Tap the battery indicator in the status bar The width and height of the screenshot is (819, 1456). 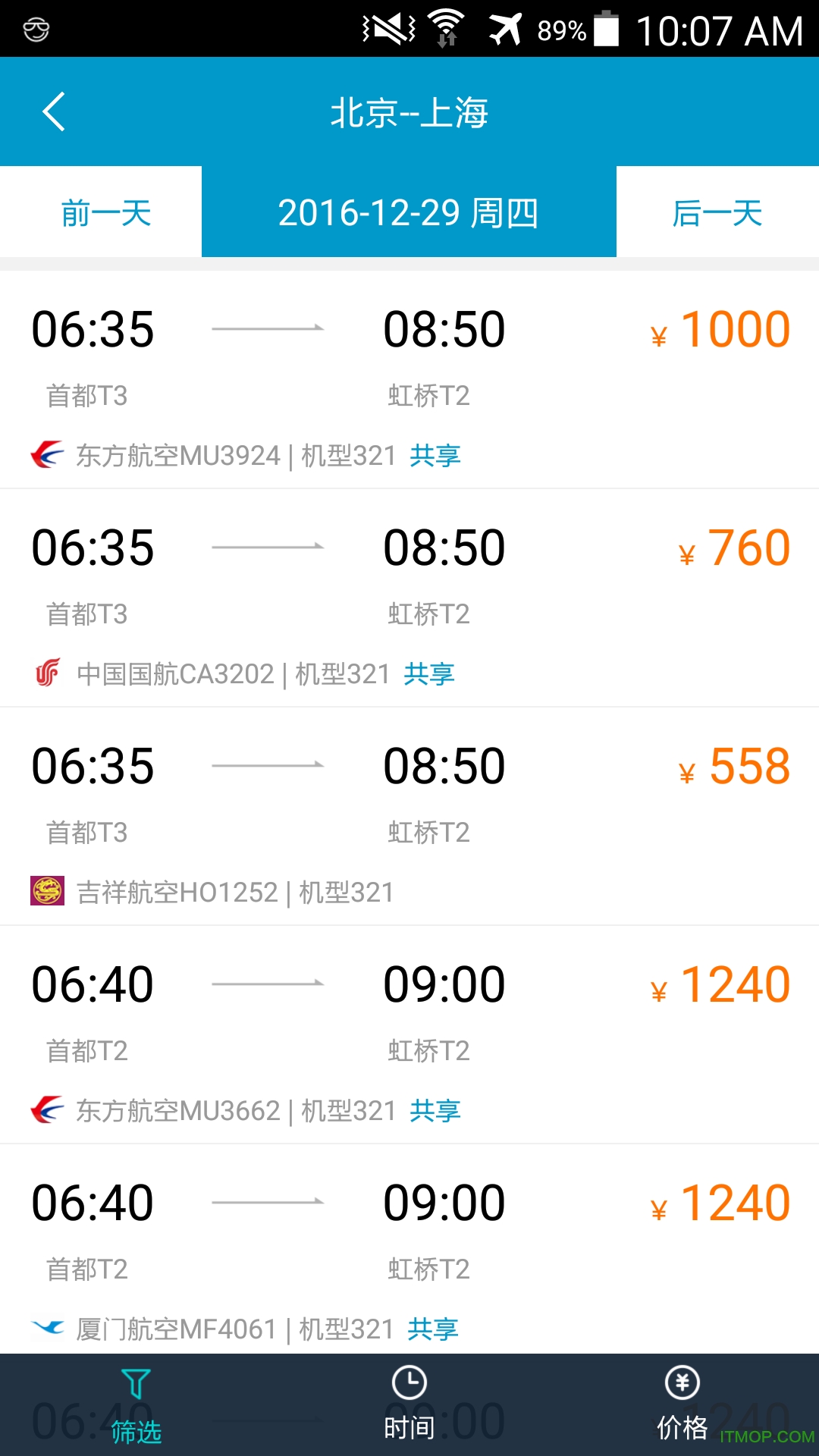coord(607,28)
